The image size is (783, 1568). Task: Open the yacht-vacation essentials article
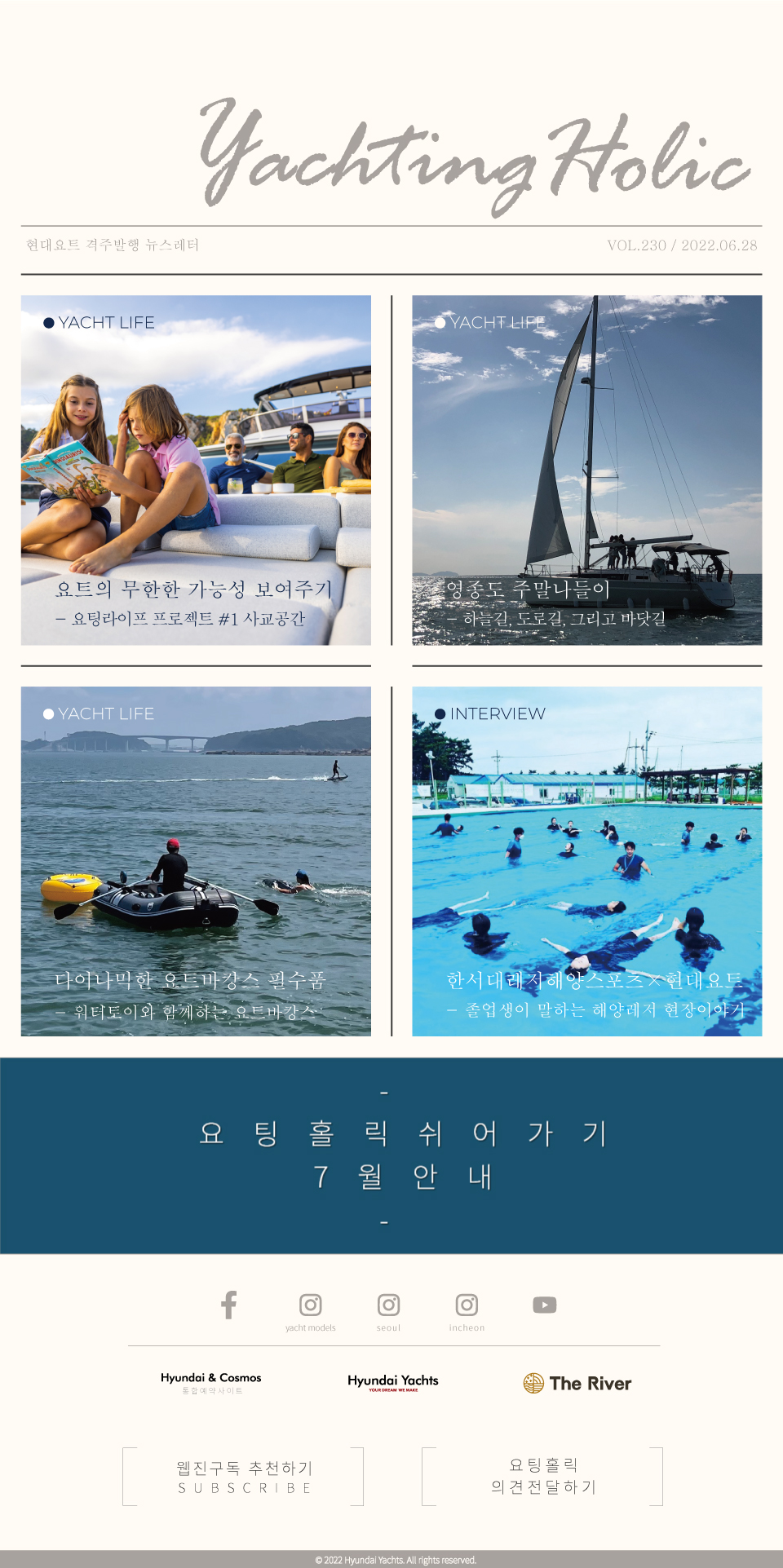(196, 861)
